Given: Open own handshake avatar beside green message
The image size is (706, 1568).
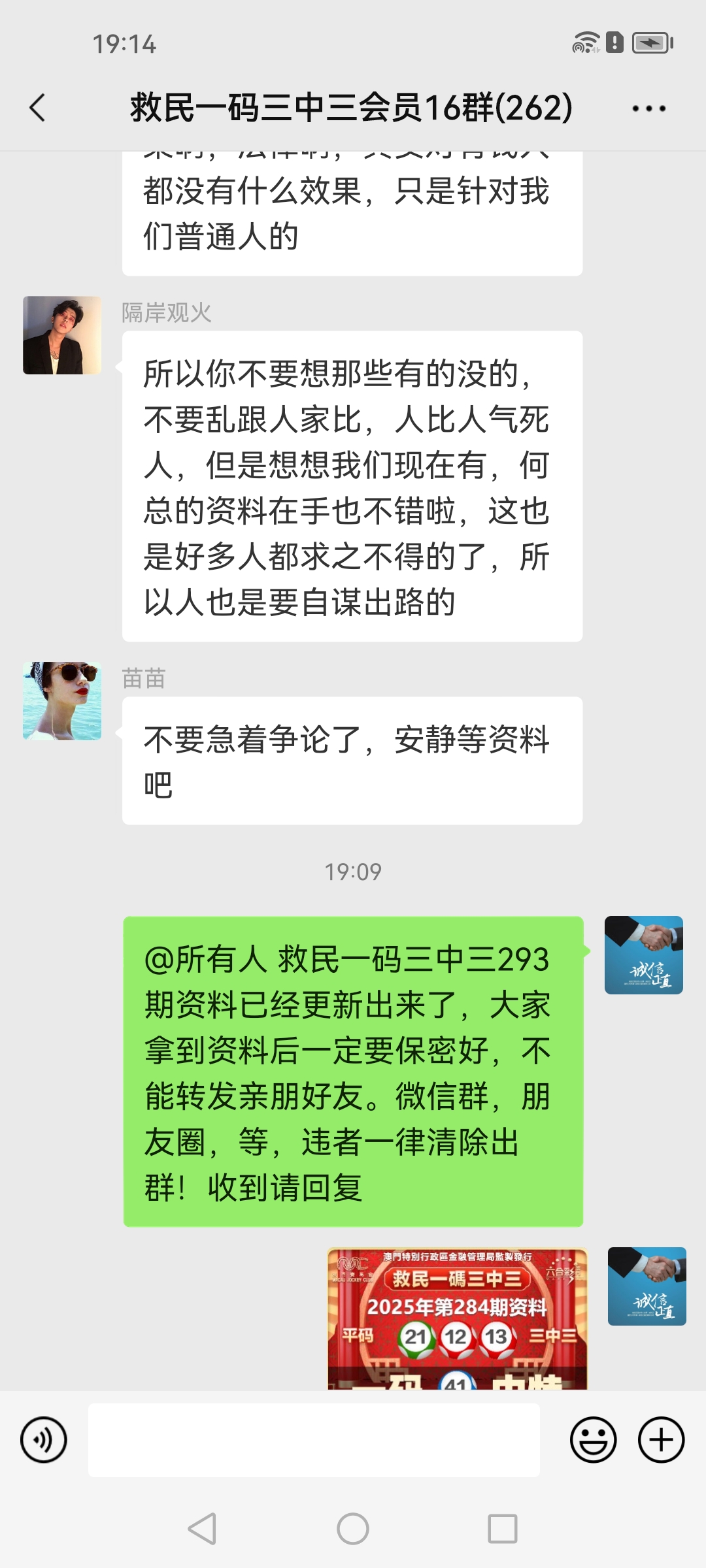Looking at the screenshot, I should tap(643, 955).
